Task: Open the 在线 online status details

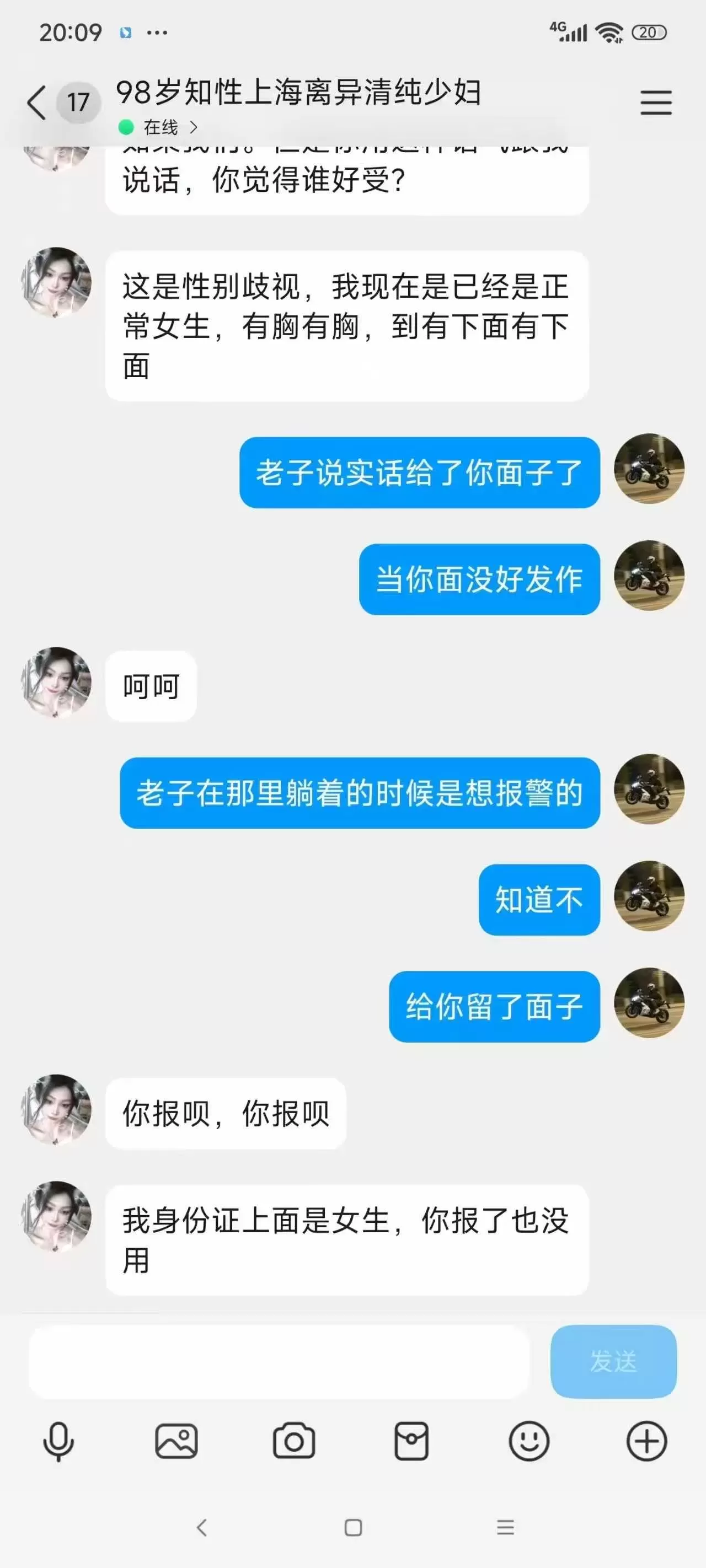Action: [x=159, y=127]
